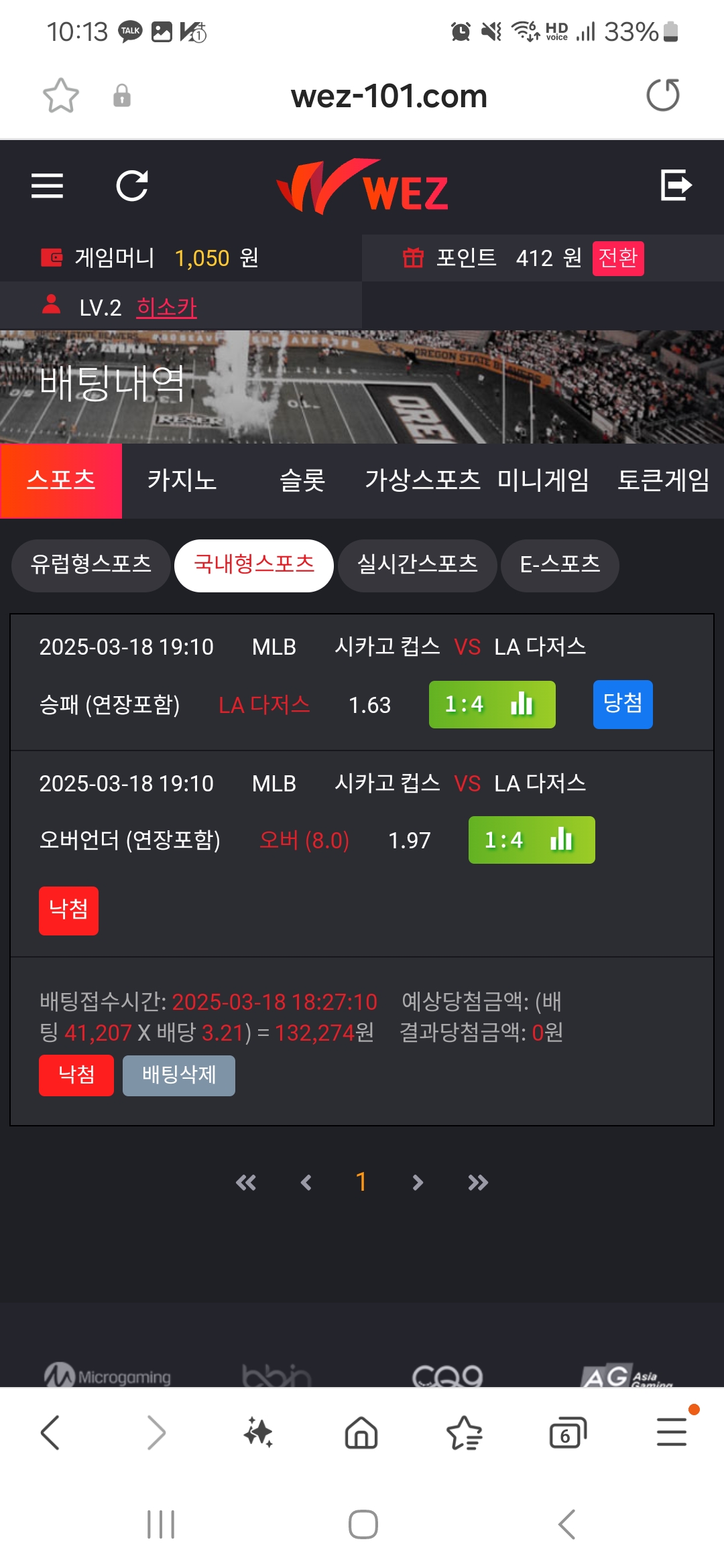Select the 유럽형스포츠 chip

91,565
